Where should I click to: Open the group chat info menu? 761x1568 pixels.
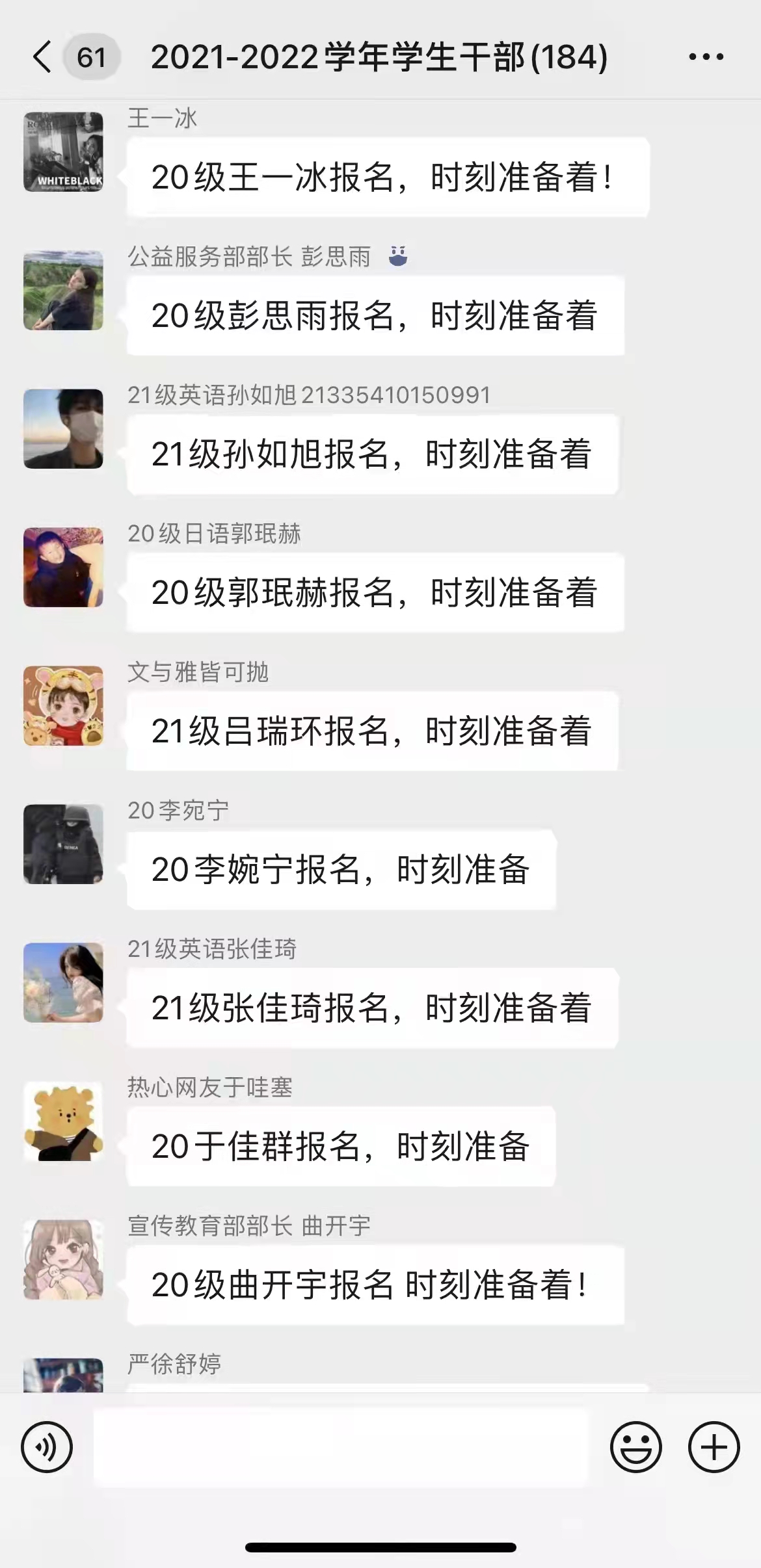pos(706,57)
